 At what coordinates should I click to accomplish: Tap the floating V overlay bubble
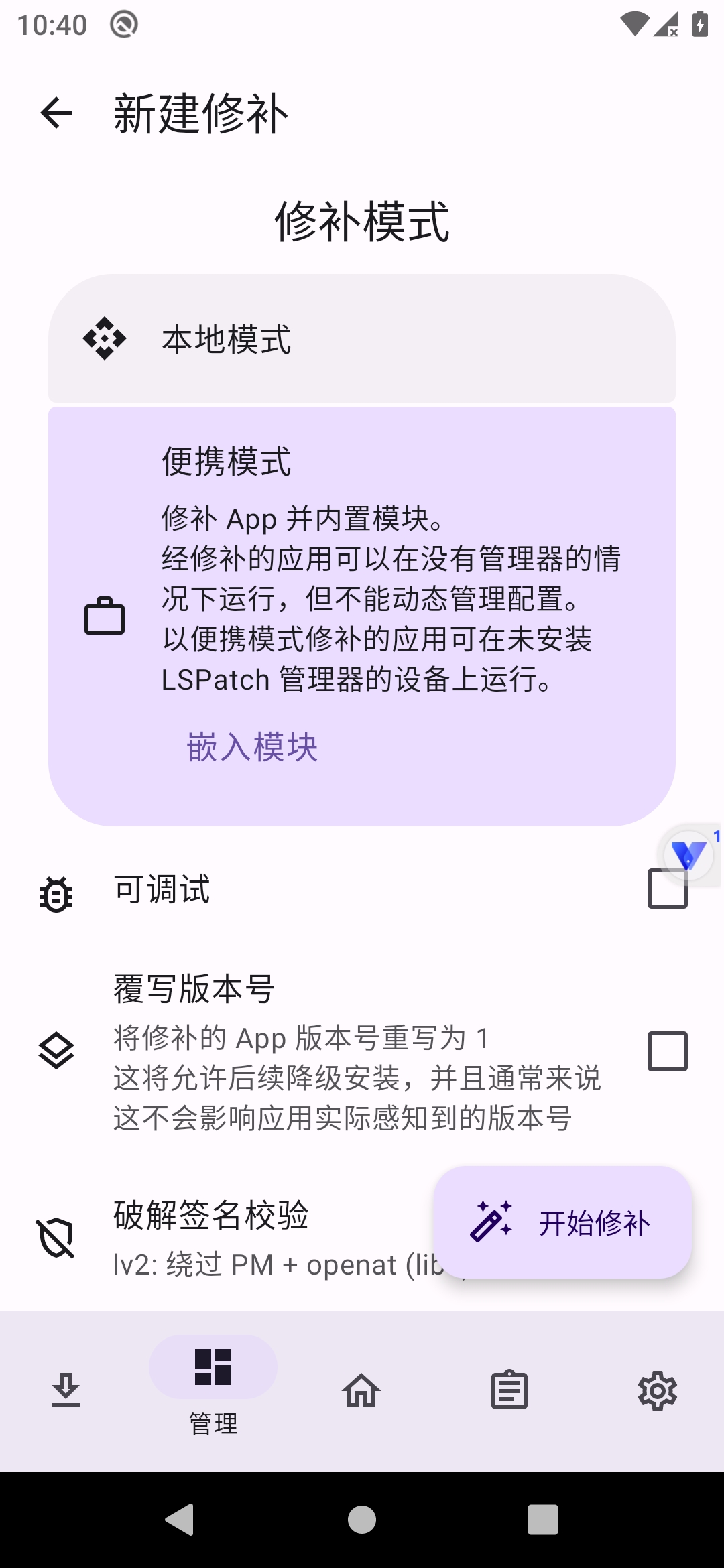689,855
